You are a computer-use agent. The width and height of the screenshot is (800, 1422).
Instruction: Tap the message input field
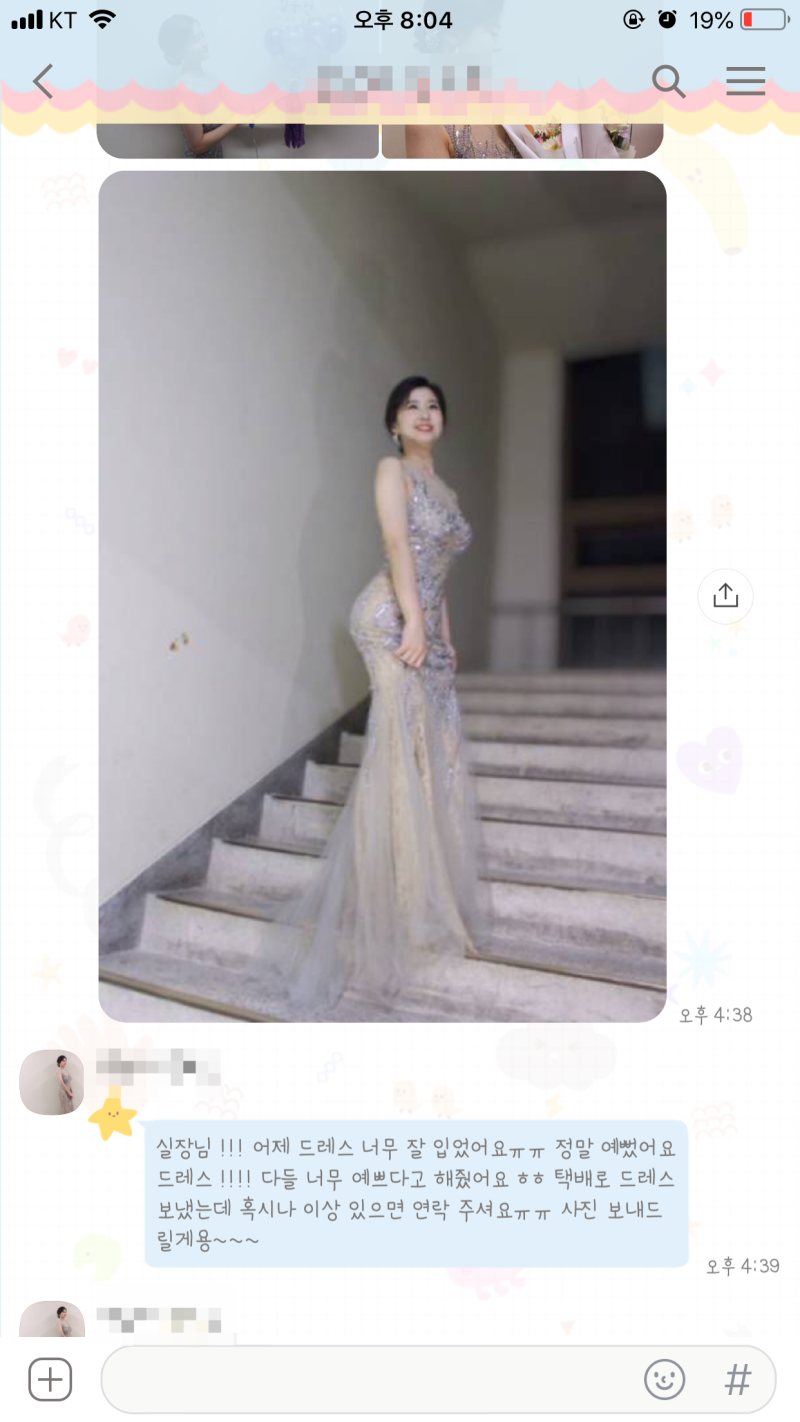point(370,1380)
